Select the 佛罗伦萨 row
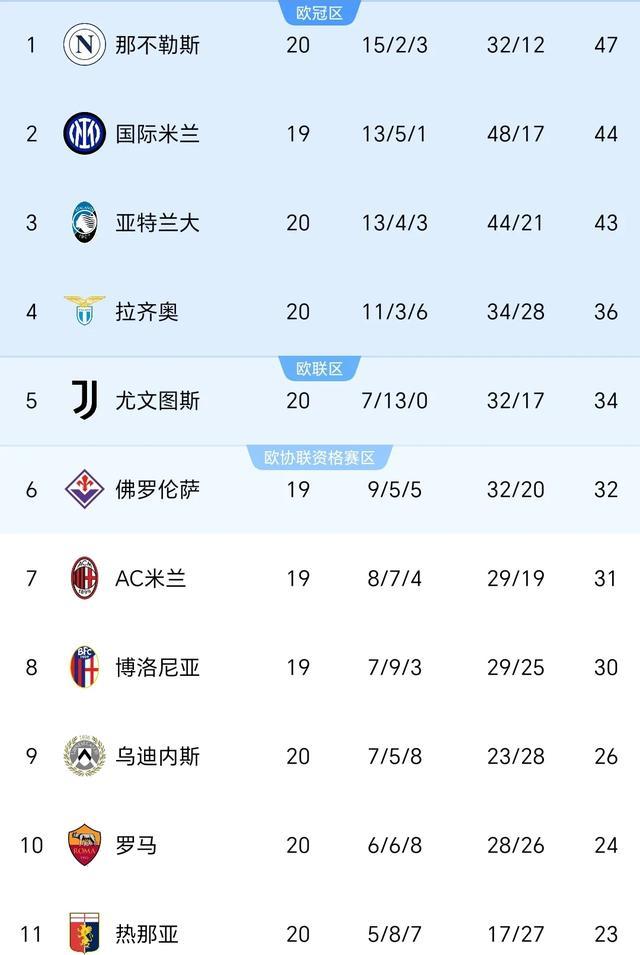Screen dimensions: 640x955 click(x=157, y=490)
